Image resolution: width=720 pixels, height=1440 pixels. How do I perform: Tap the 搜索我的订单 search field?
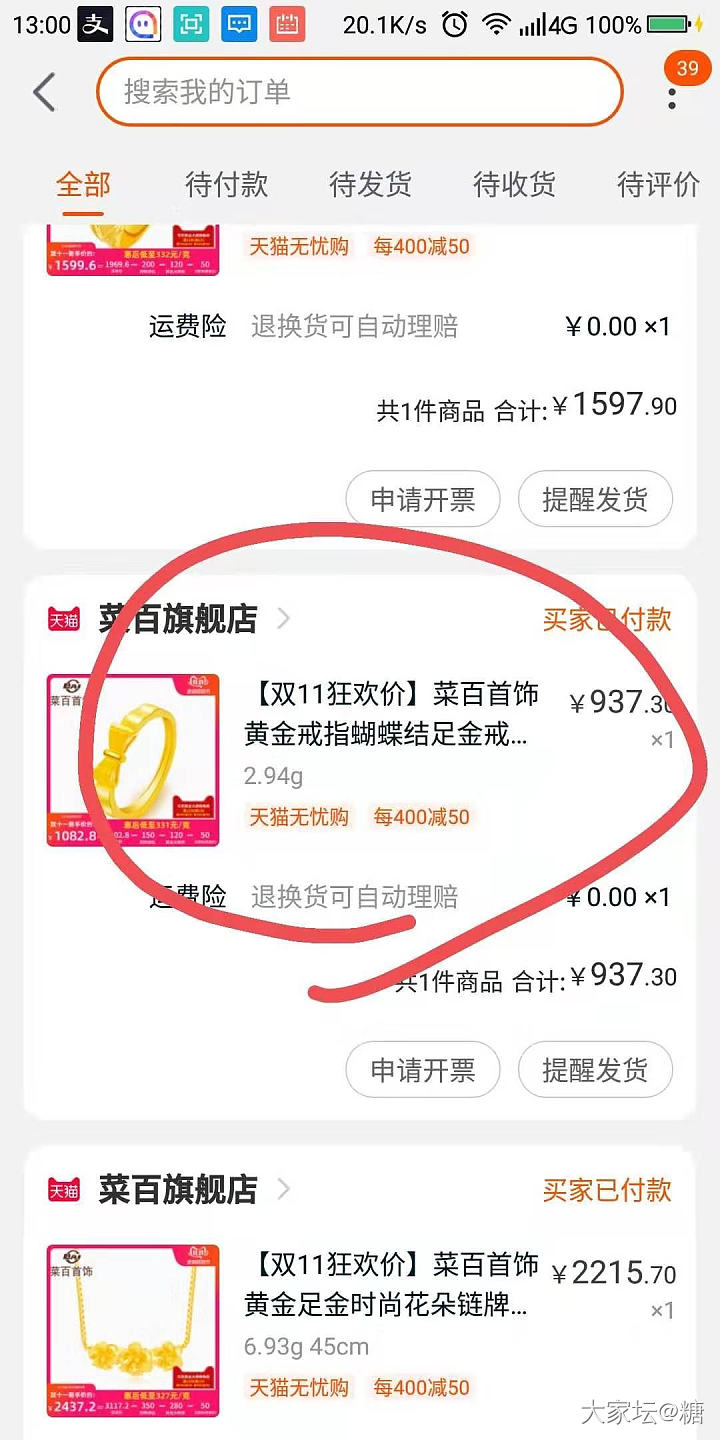point(360,92)
